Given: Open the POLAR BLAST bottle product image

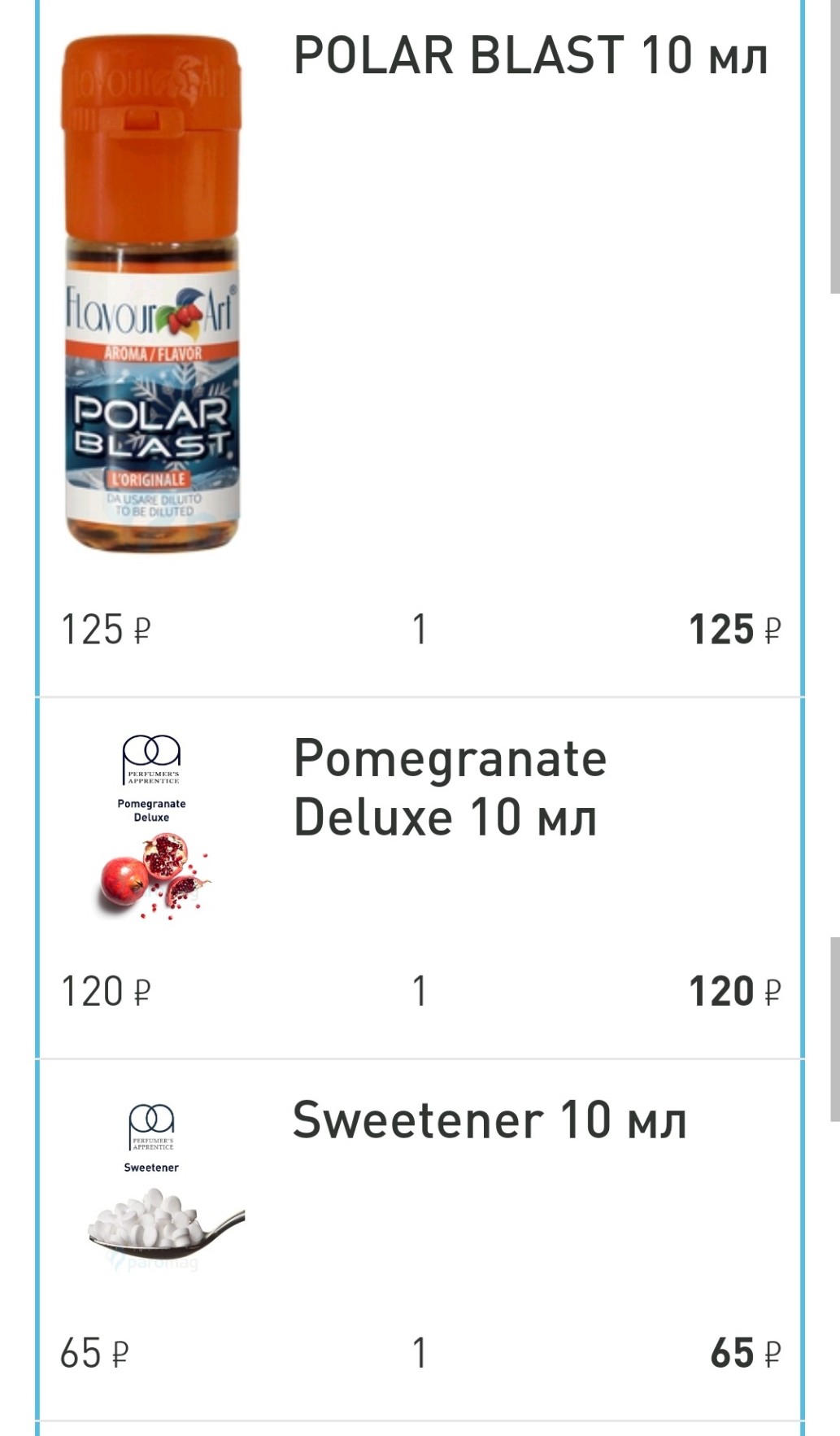Looking at the screenshot, I should click(x=152, y=293).
